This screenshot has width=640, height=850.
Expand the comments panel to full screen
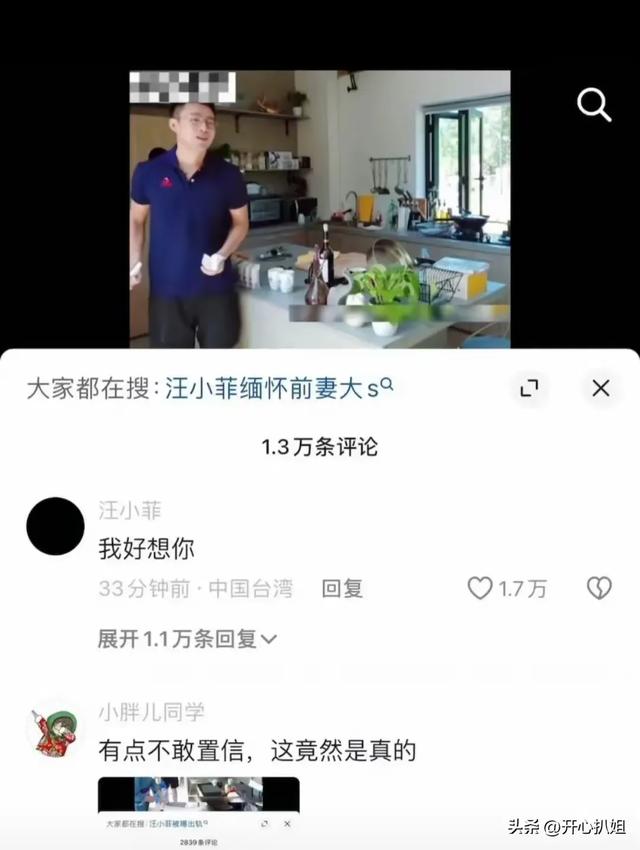[529, 388]
